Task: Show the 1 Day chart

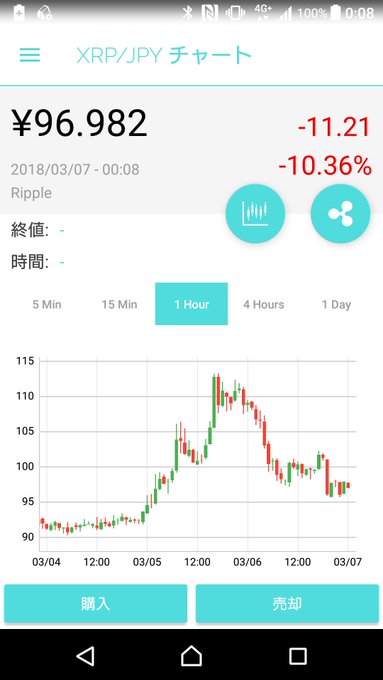Action: (336, 304)
